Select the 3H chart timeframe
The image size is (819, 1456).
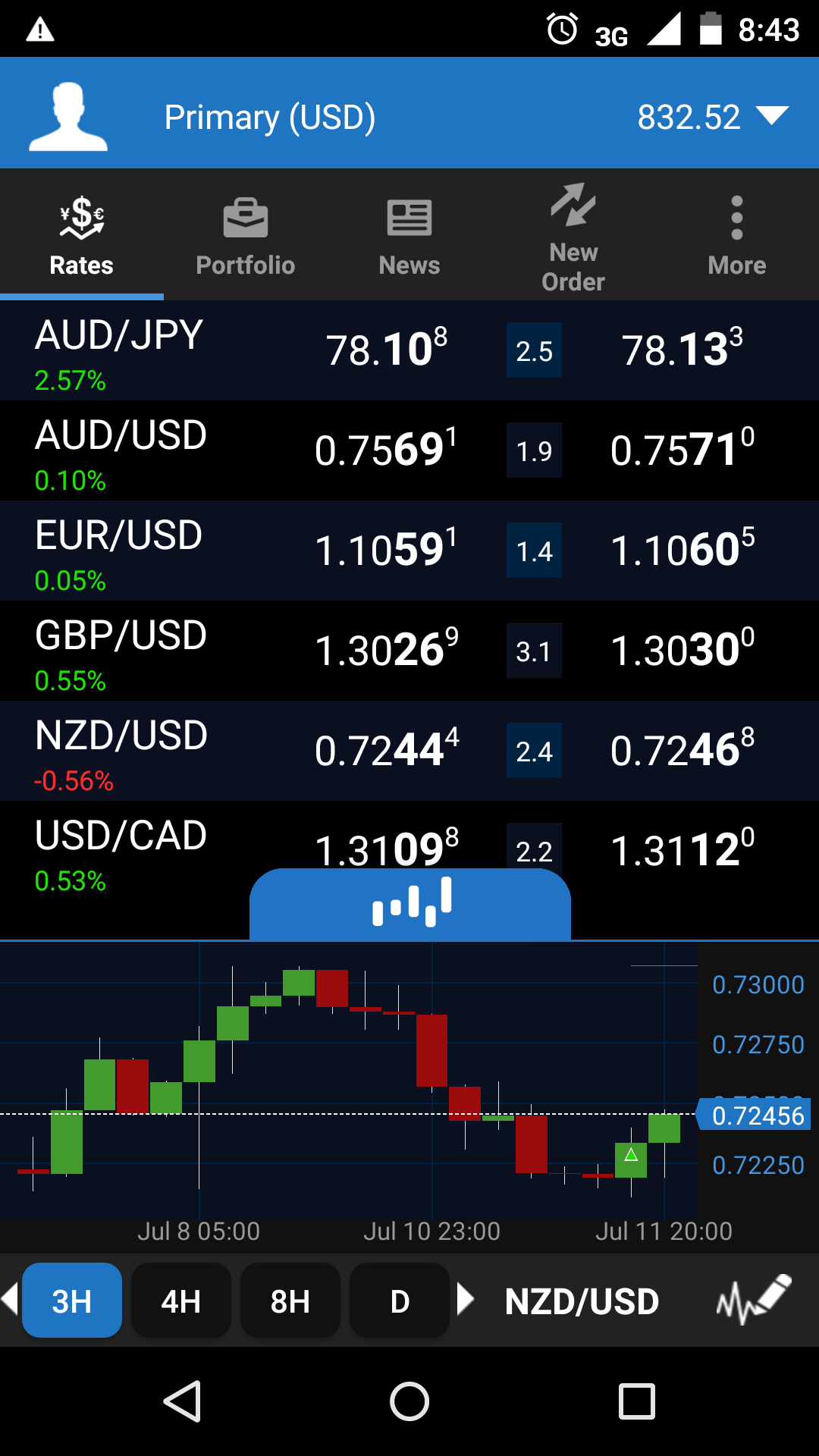pyautogui.click(x=72, y=1301)
